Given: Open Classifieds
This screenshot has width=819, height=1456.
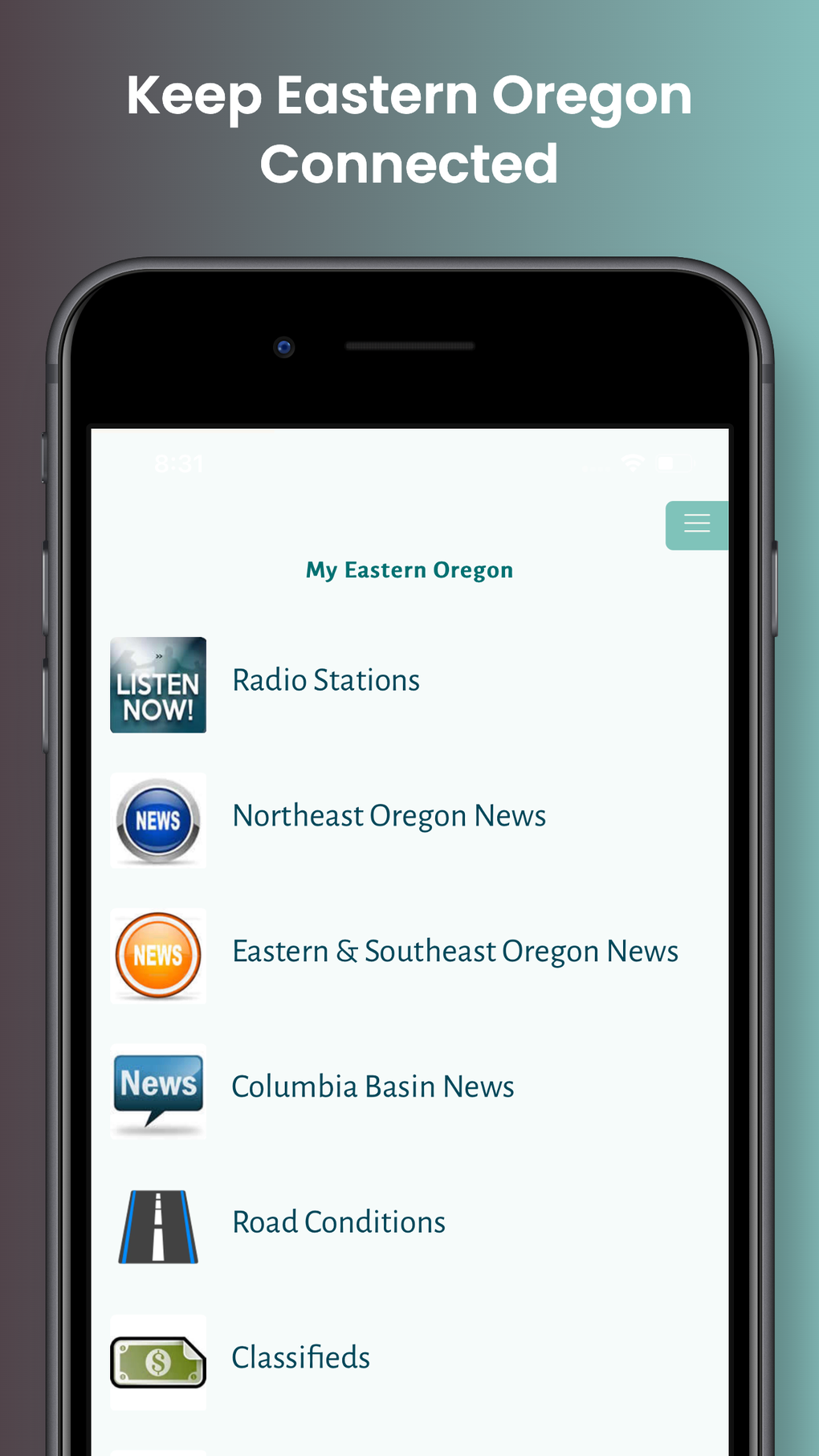Looking at the screenshot, I should (300, 1357).
